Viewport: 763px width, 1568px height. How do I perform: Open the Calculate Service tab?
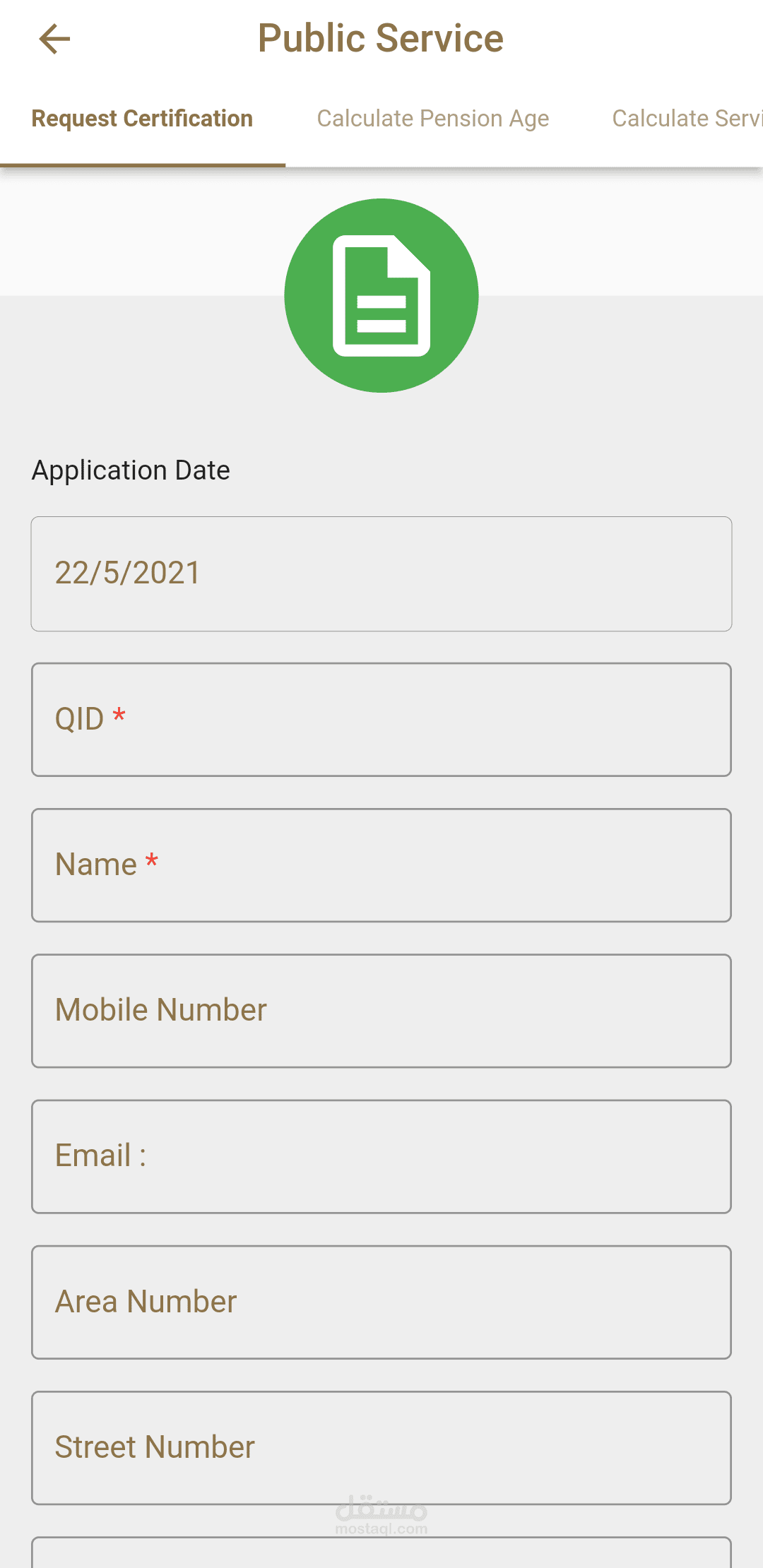tap(687, 118)
